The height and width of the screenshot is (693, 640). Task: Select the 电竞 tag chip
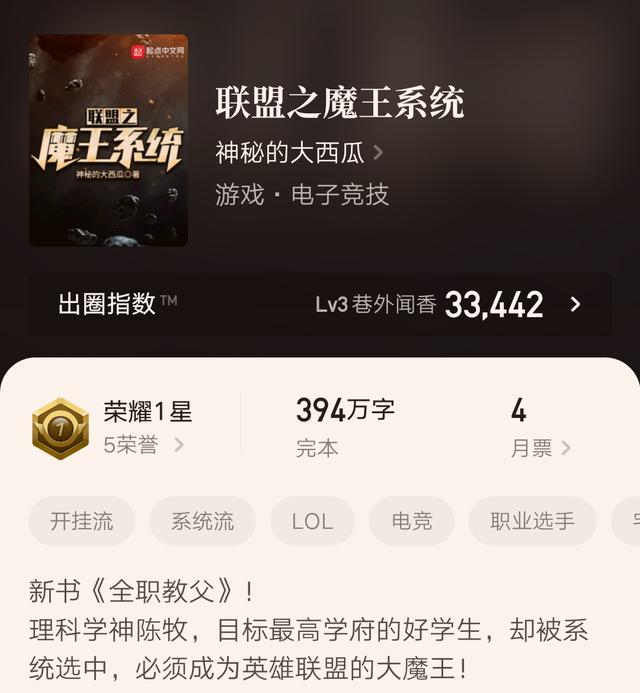(x=411, y=521)
